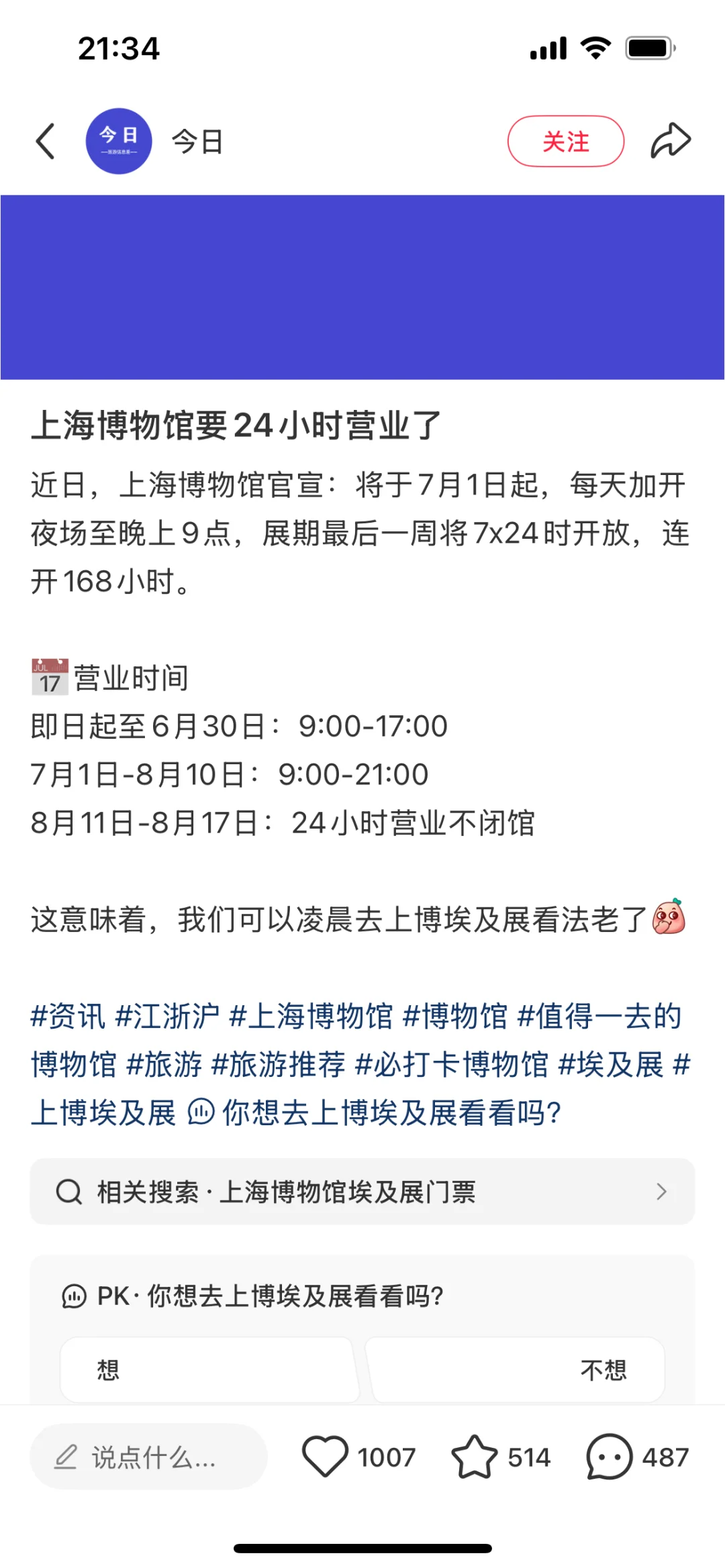Open the 你想去上博埃及展看看吗 poll link

[389, 1112]
